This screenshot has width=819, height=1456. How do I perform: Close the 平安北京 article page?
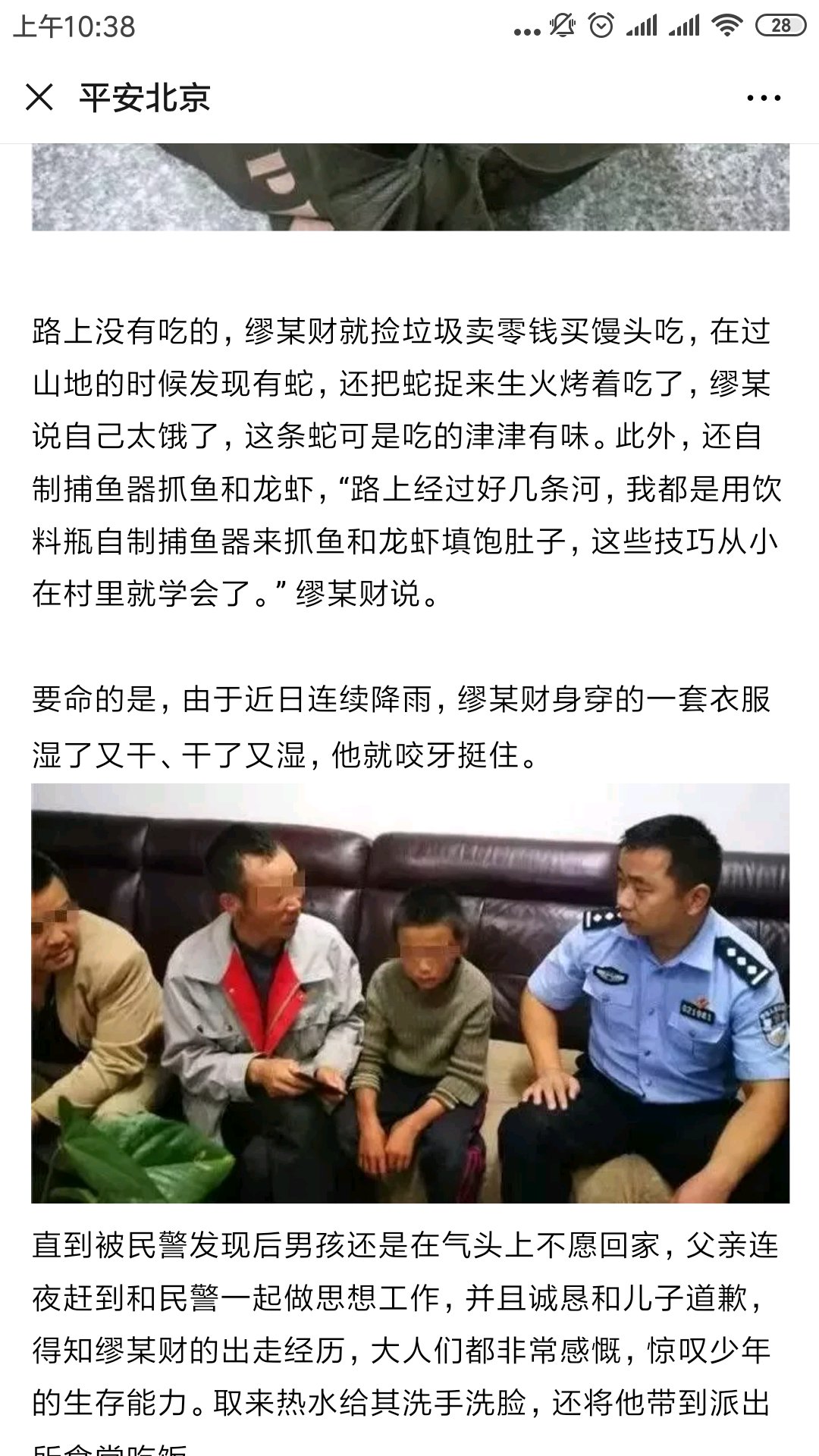pos(39,97)
